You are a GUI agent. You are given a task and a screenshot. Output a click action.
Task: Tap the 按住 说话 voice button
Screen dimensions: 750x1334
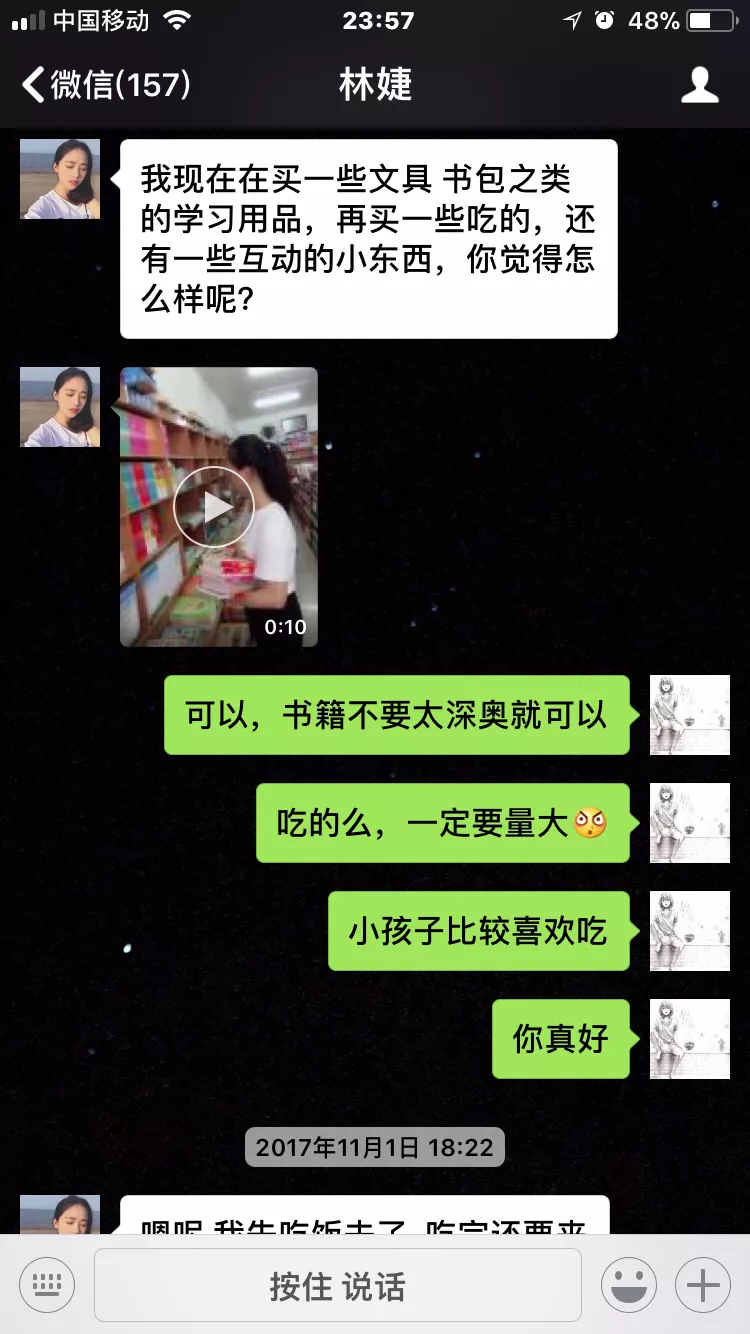point(337,1285)
